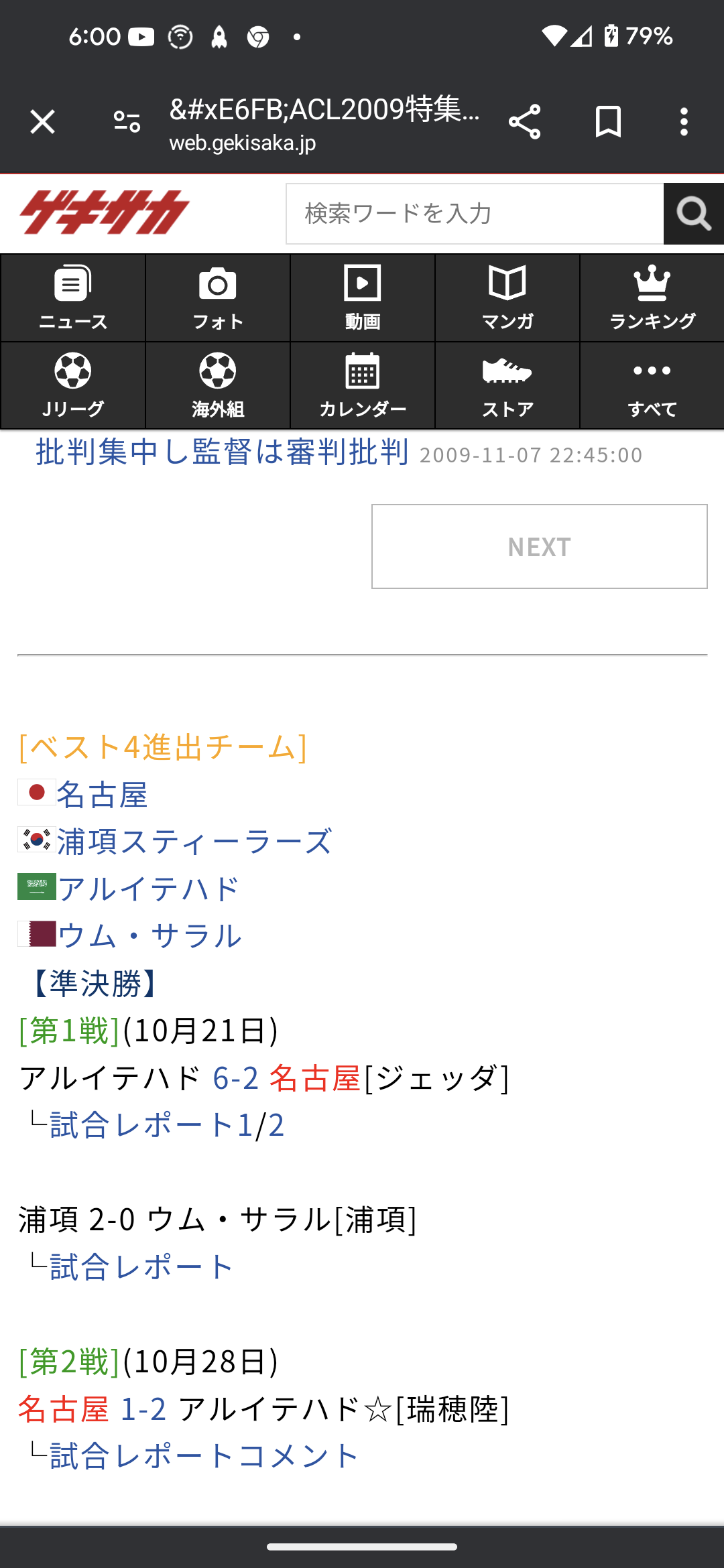724x1568 pixels.
Task: Tap the NEXT button
Action: pos(540,547)
